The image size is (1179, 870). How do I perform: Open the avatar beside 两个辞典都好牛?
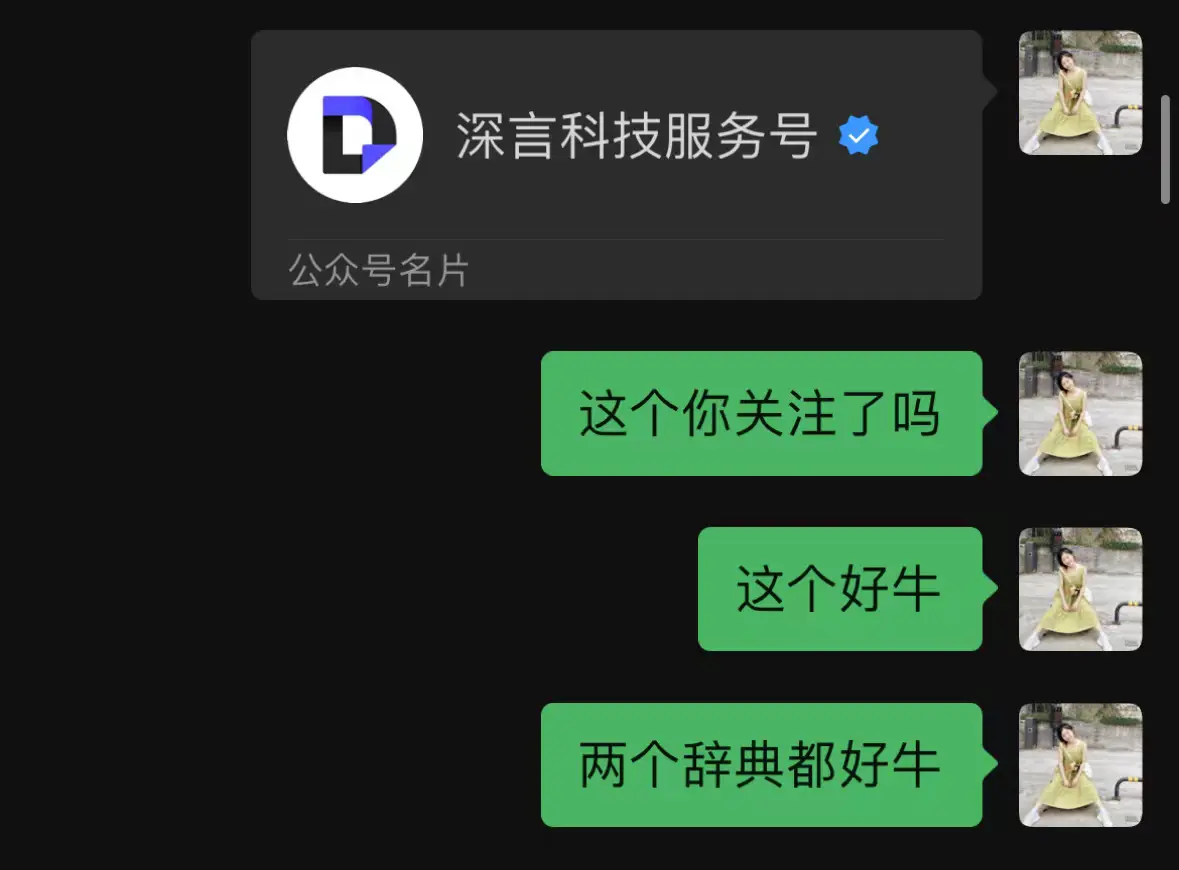point(1080,765)
